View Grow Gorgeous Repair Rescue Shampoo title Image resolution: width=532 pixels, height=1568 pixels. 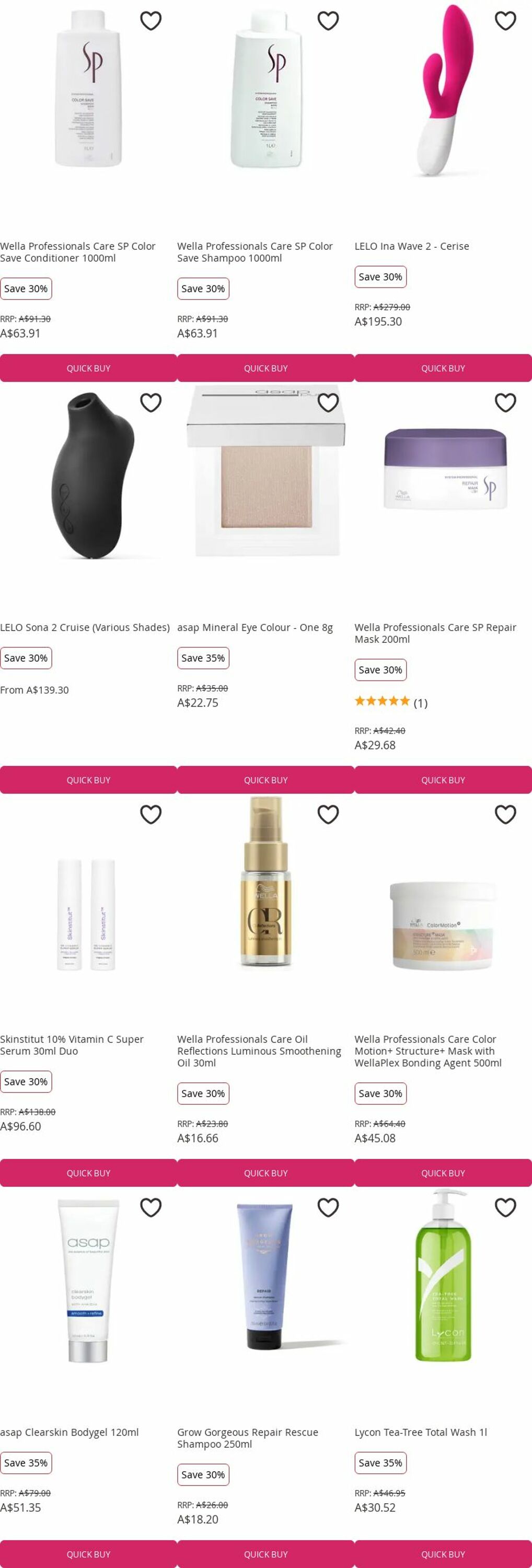coord(248,1438)
